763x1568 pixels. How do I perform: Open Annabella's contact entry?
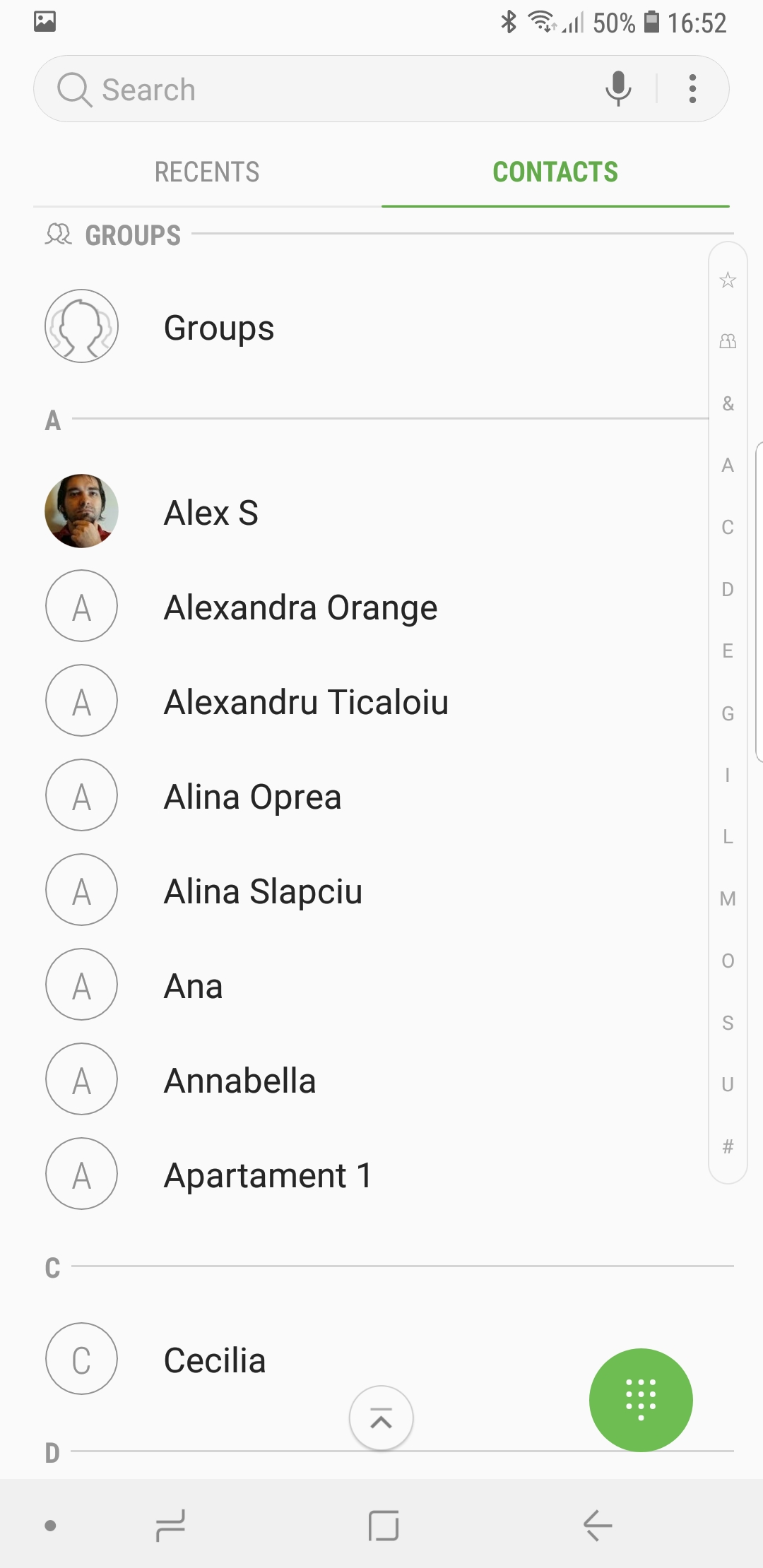coord(239,1081)
